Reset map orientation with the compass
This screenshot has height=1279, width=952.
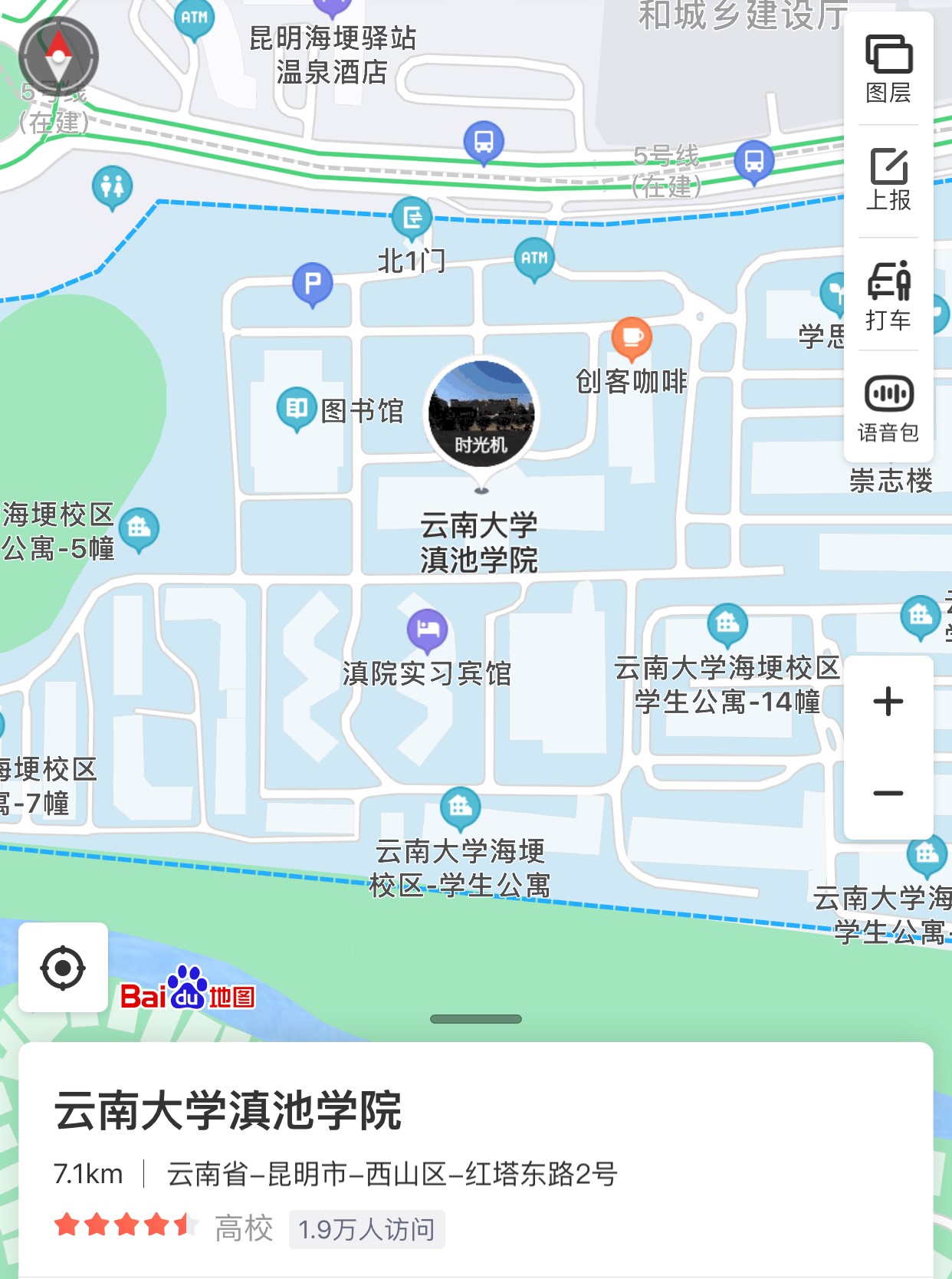pos(59,56)
